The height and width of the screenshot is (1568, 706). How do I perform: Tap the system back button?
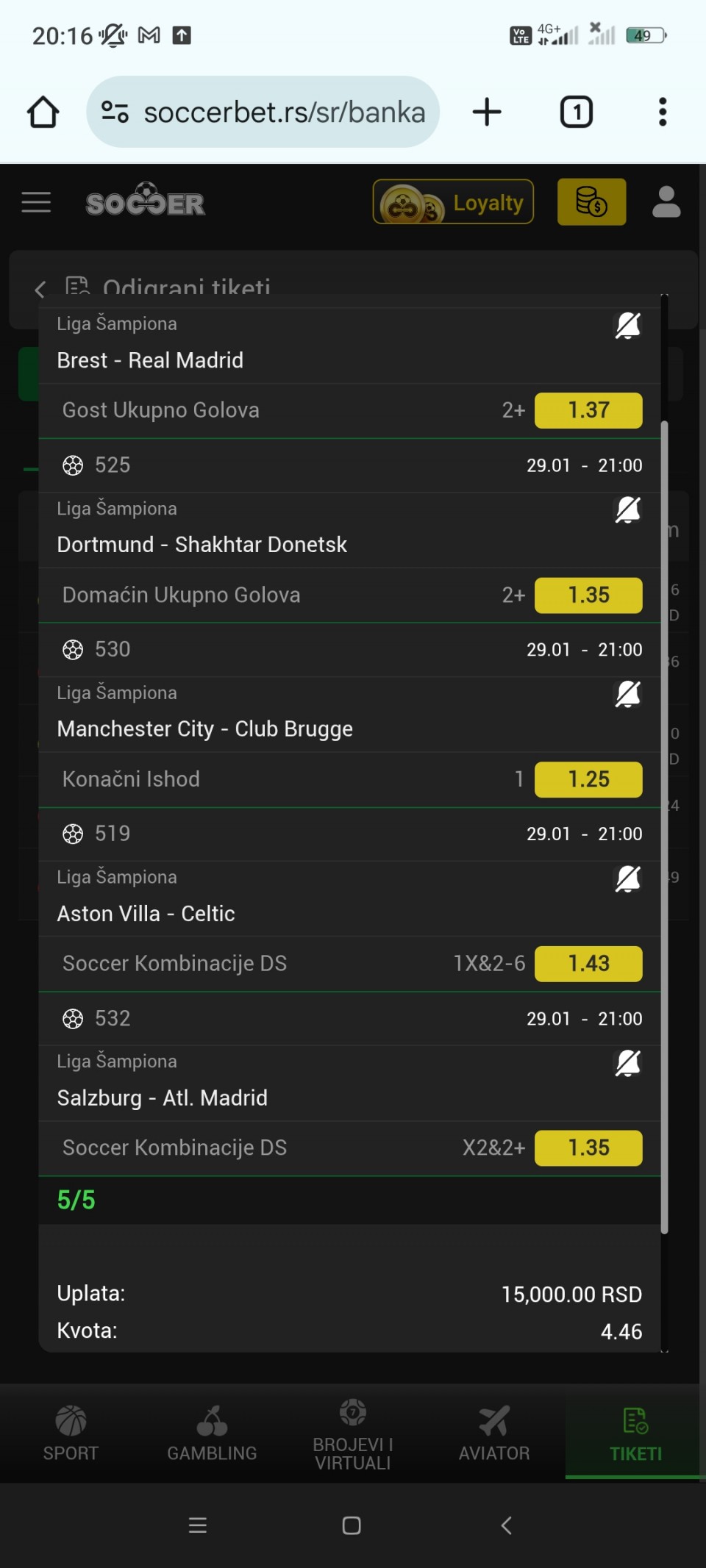506,1525
